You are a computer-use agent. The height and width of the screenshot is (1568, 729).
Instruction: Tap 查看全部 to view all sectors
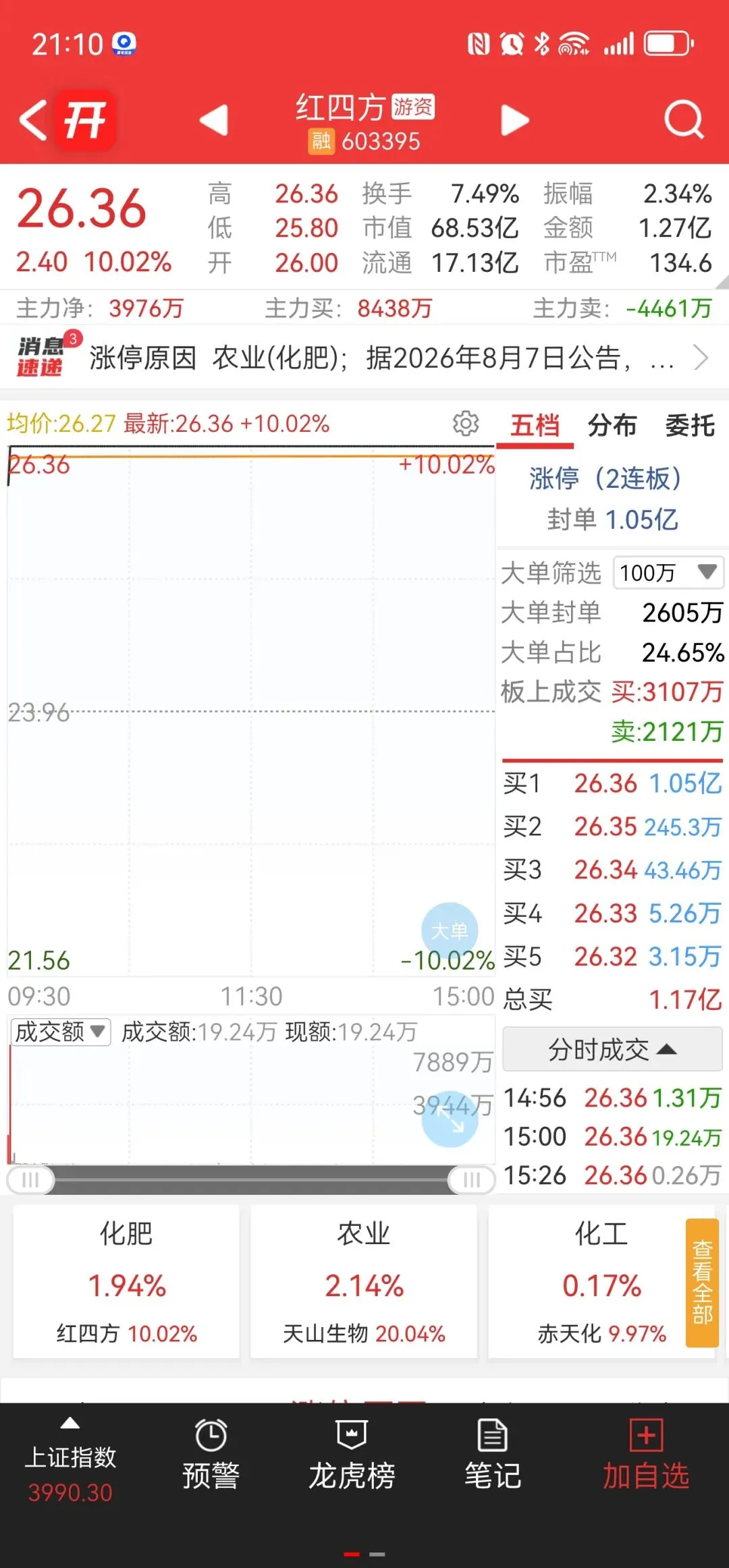point(702,1283)
